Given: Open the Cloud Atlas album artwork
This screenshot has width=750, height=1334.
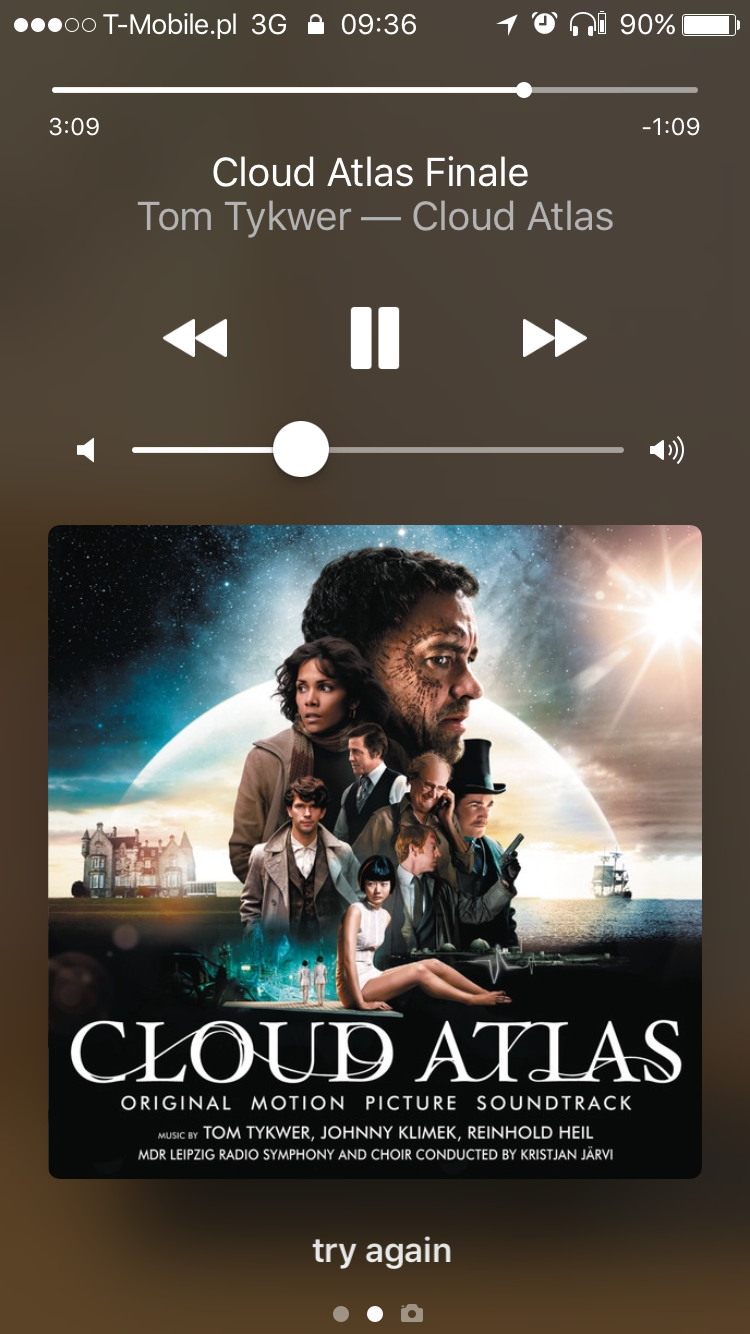Looking at the screenshot, I should (x=375, y=851).
